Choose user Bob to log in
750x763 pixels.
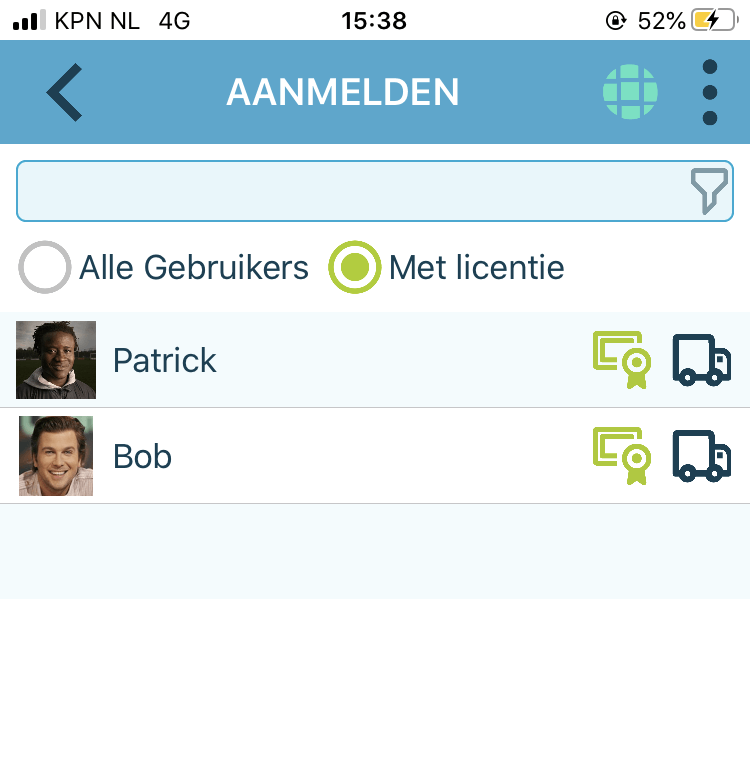pyautogui.click(x=143, y=456)
